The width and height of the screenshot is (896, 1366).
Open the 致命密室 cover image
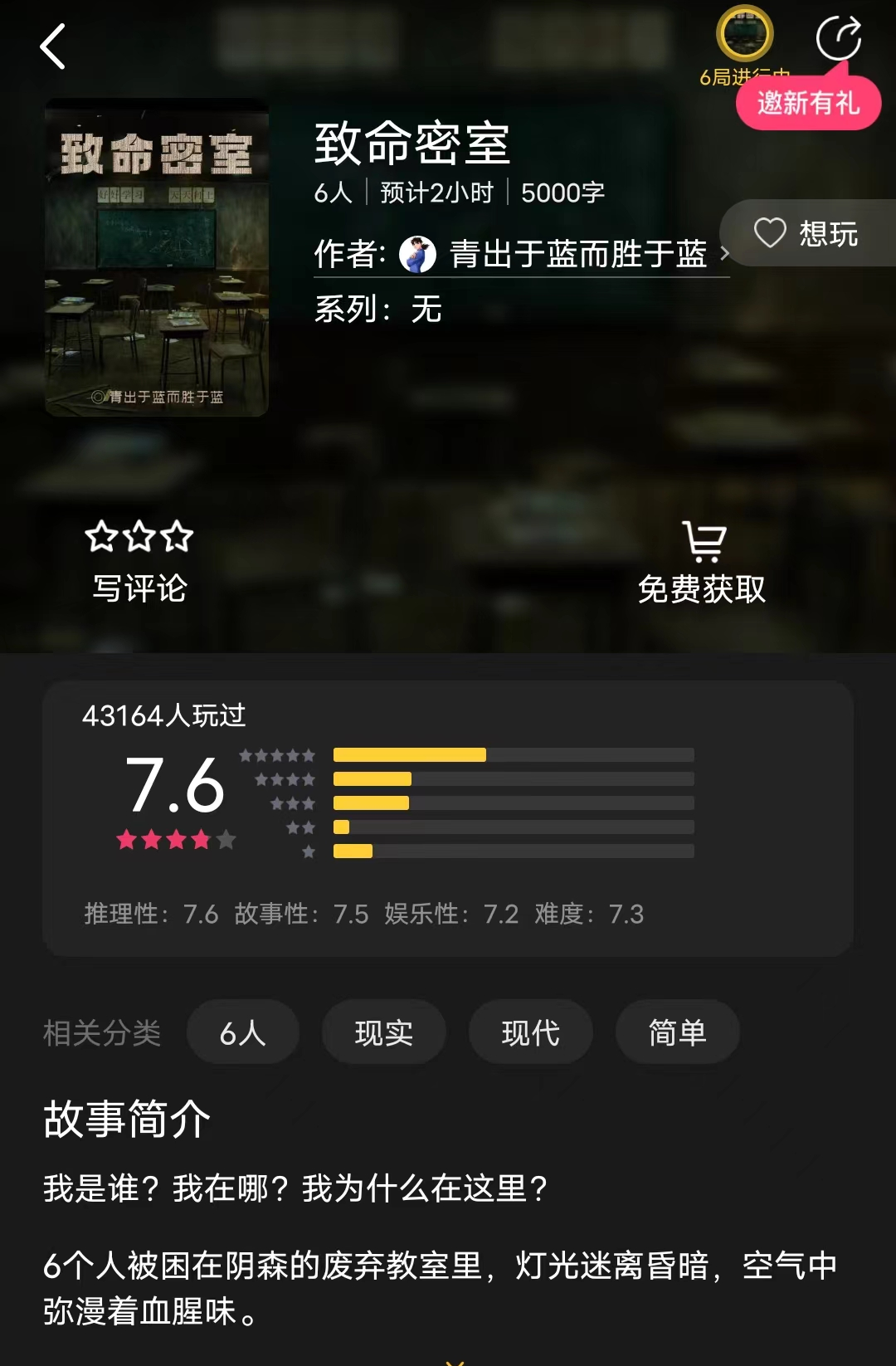(157, 257)
